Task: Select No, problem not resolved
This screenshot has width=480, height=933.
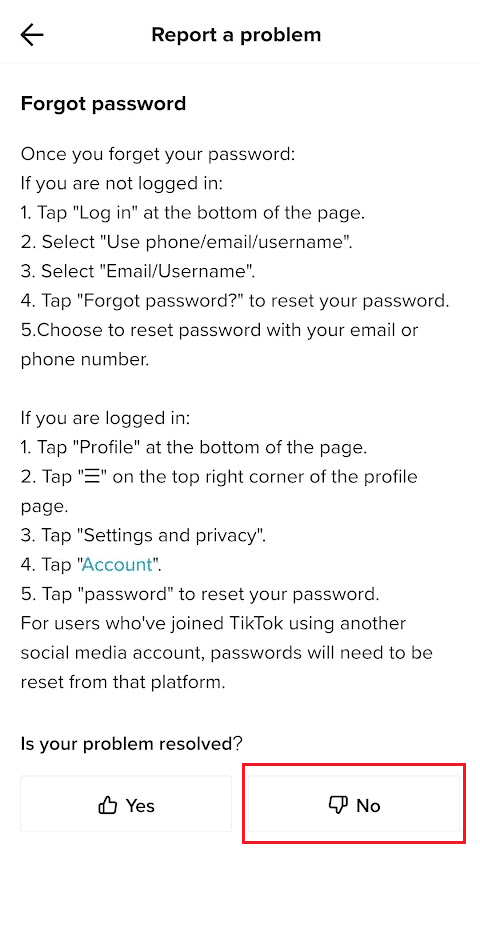Action: click(x=354, y=804)
